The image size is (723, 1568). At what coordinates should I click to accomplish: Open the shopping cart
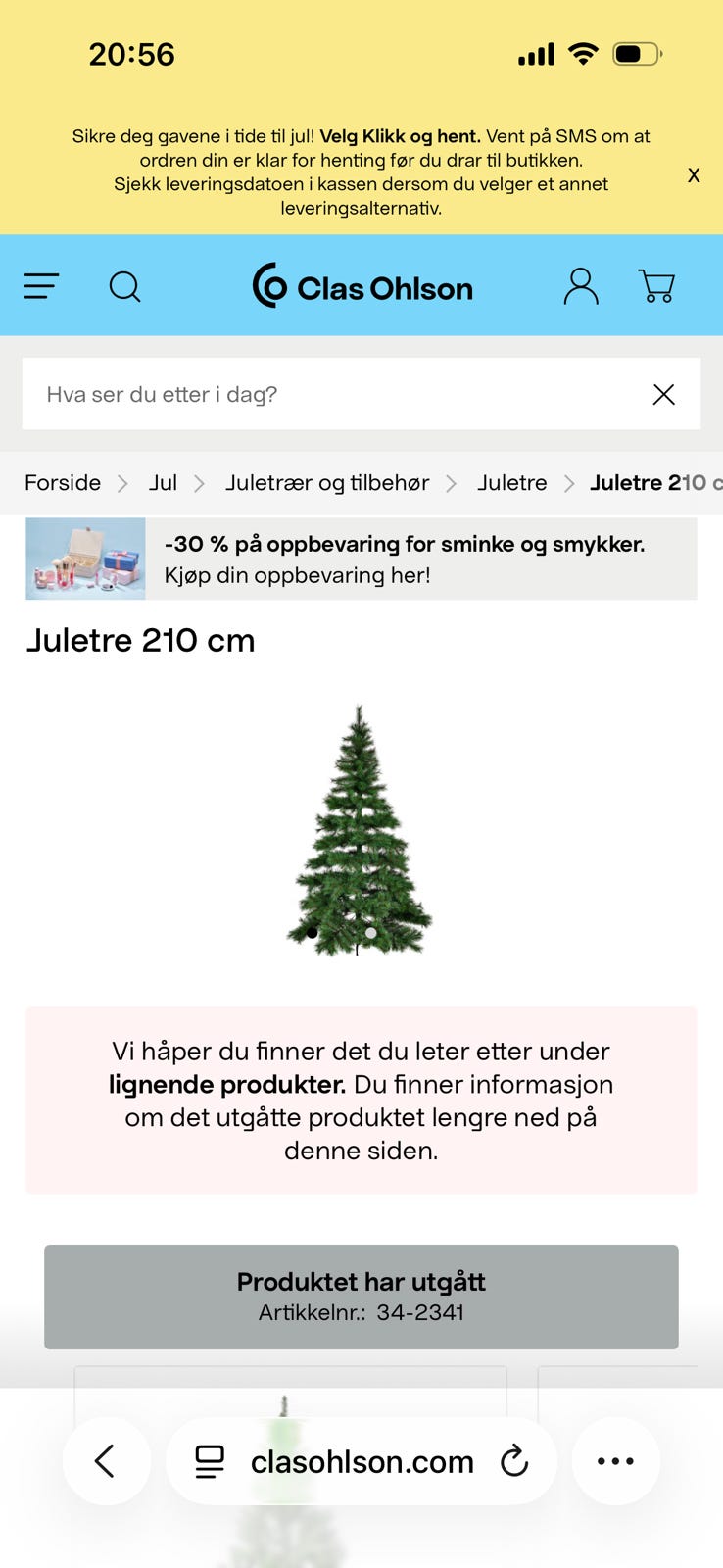[x=656, y=286]
